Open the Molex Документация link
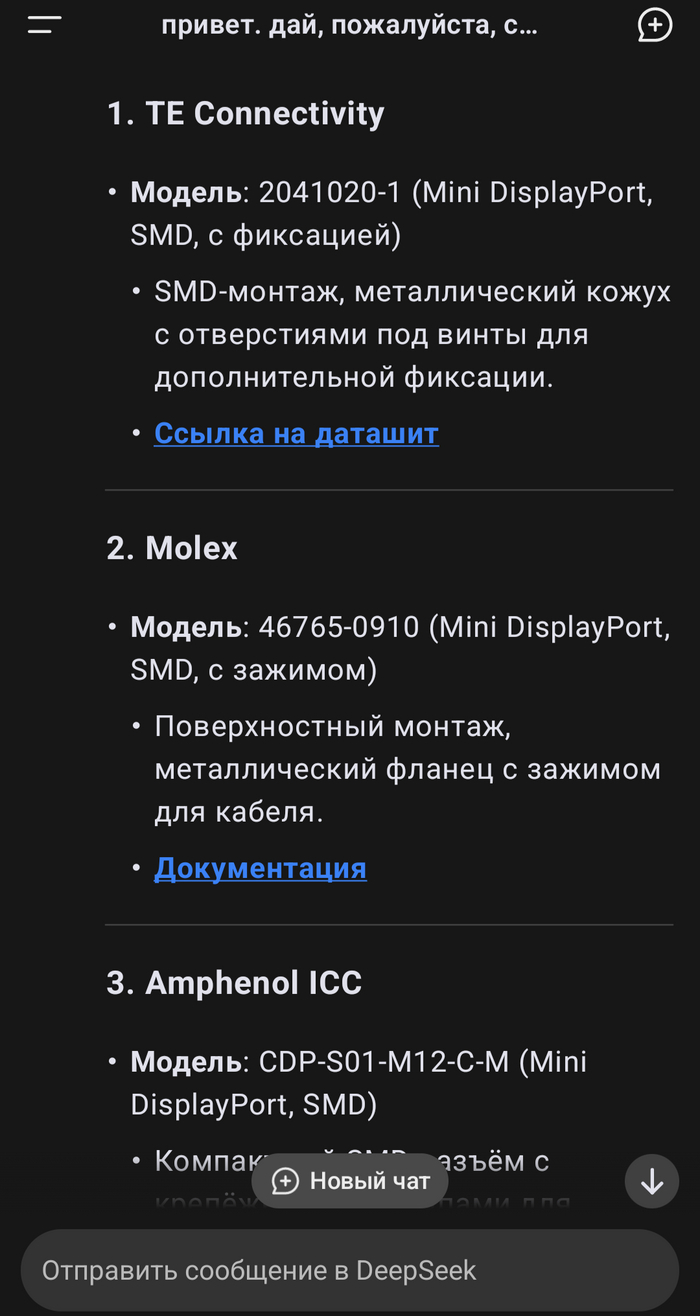Screen dimensions: 700x1316 [260, 868]
